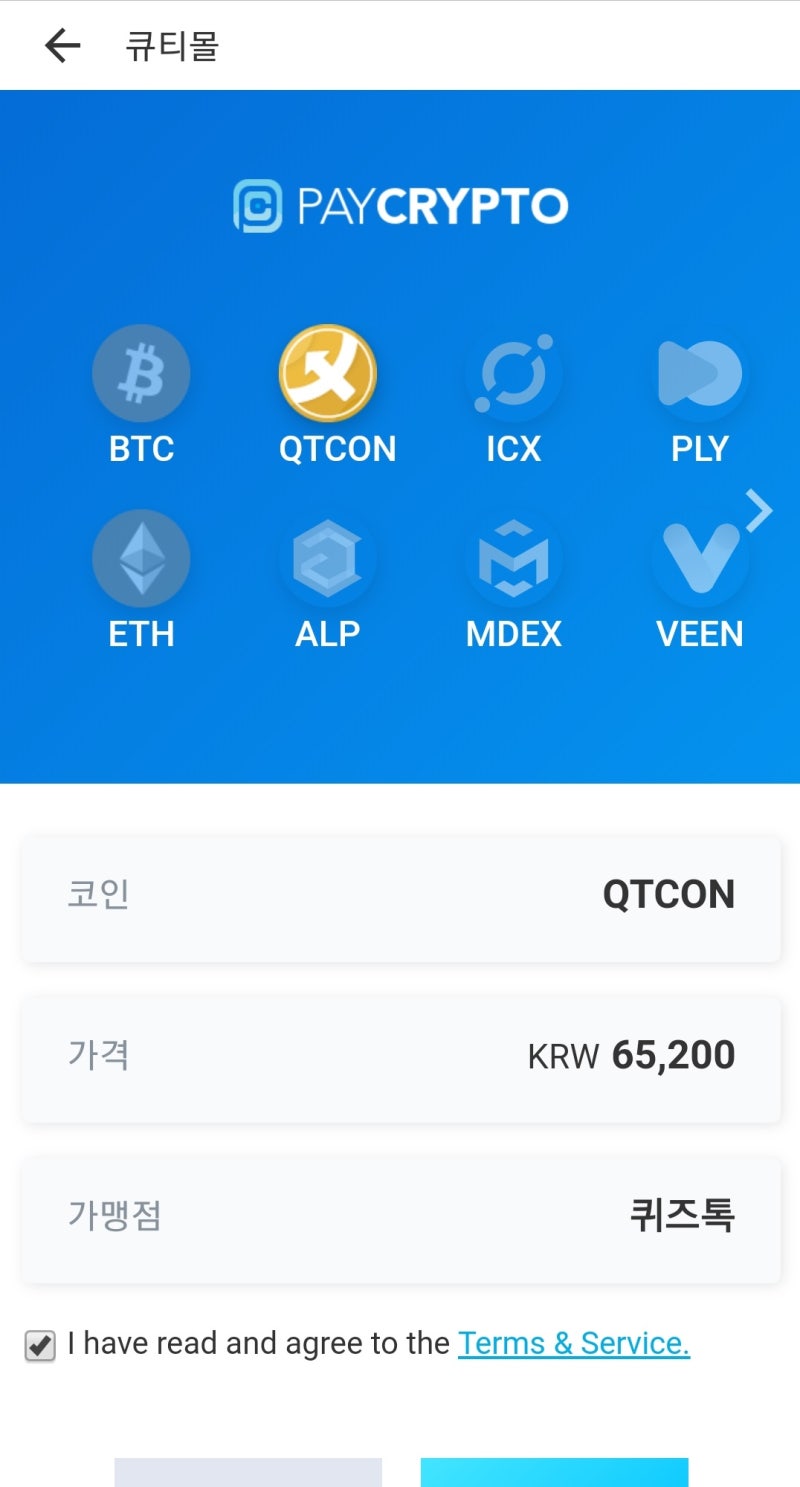Click the 가격 price field showing KRW 65,200
This screenshot has width=800, height=1487.
pyautogui.click(x=400, y=1057)
